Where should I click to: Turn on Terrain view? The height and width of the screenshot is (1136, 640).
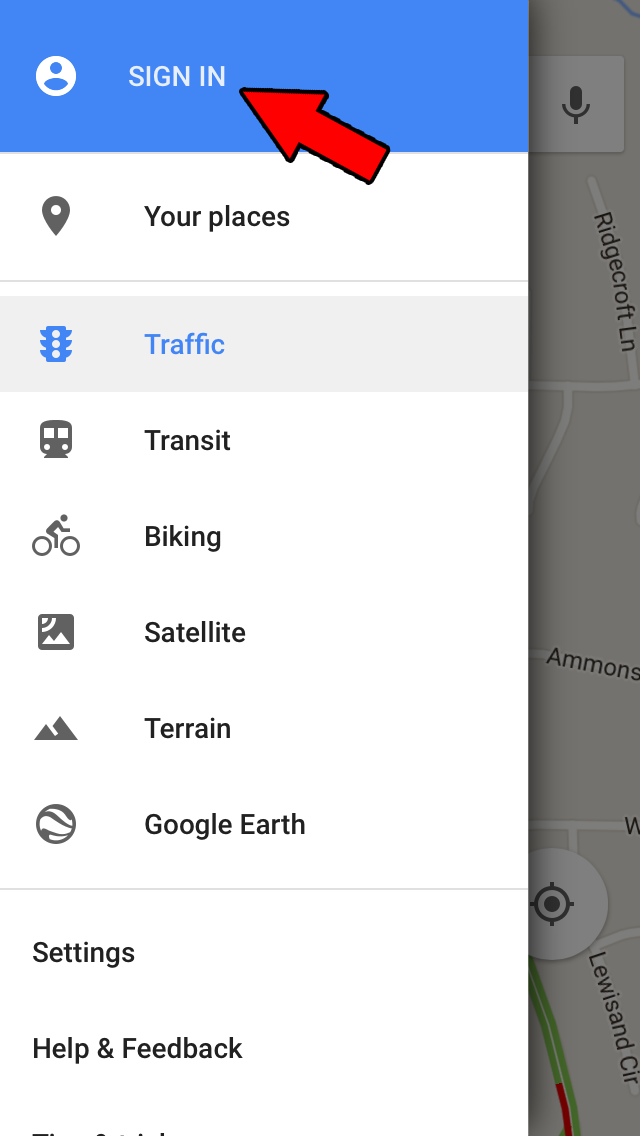point(264,729)
